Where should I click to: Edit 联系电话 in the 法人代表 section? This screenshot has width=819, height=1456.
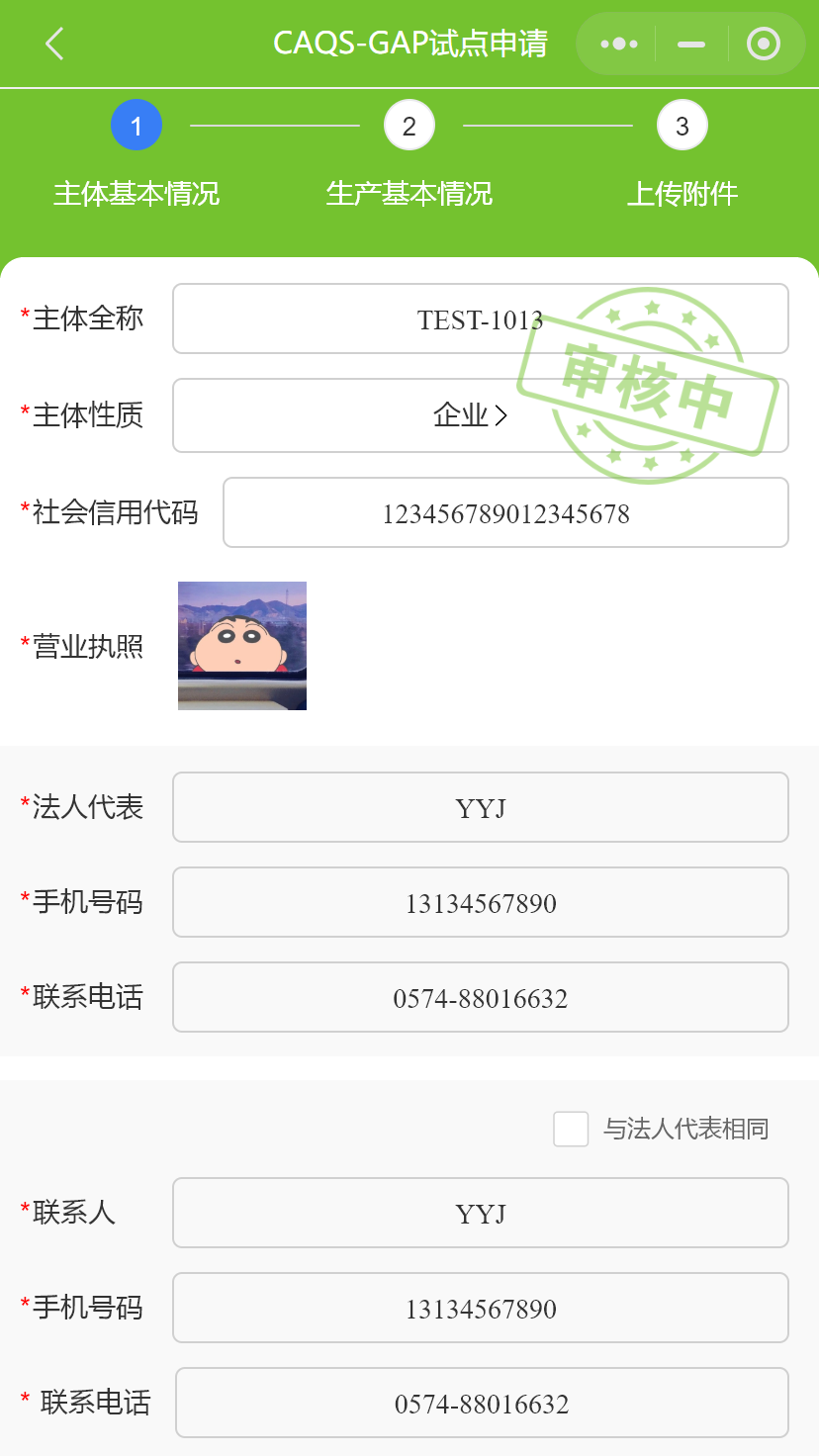click(x=481, y=997)
